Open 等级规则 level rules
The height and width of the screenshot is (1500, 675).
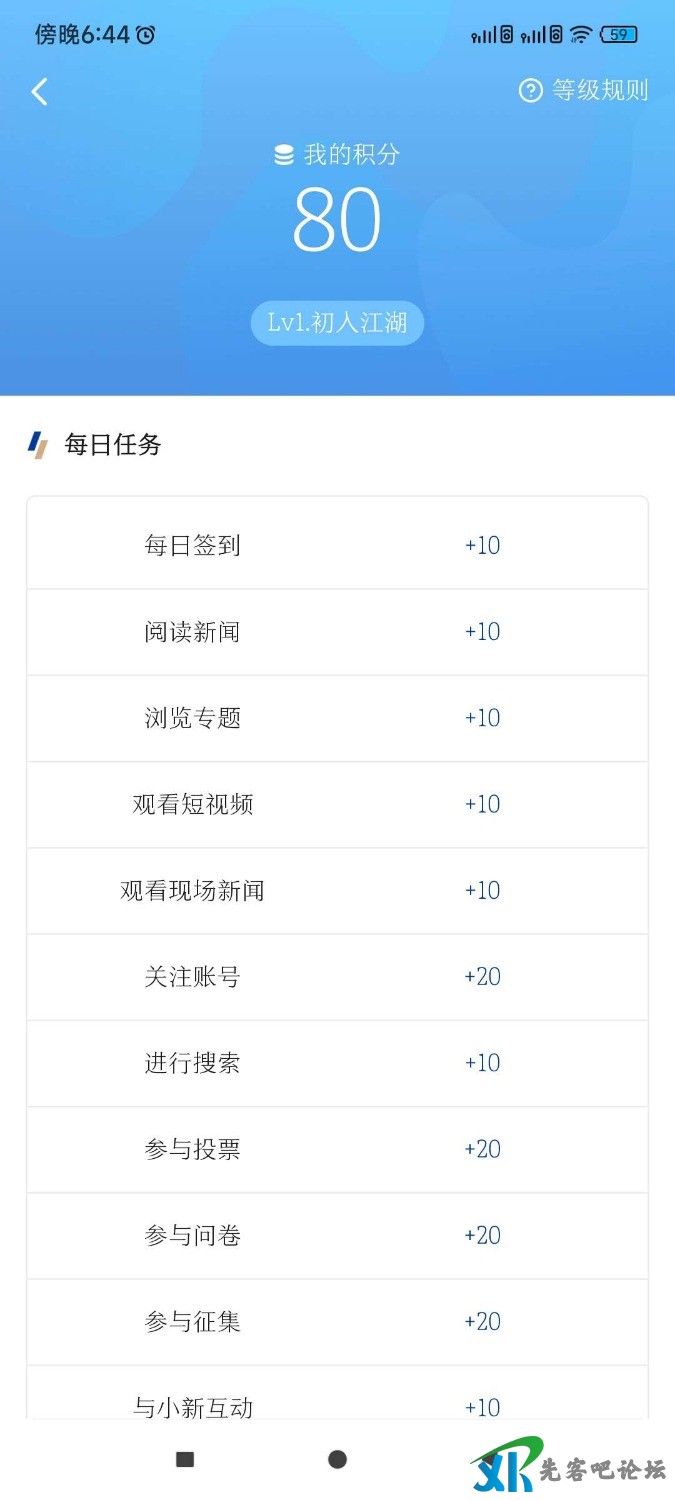coord(584,91)
